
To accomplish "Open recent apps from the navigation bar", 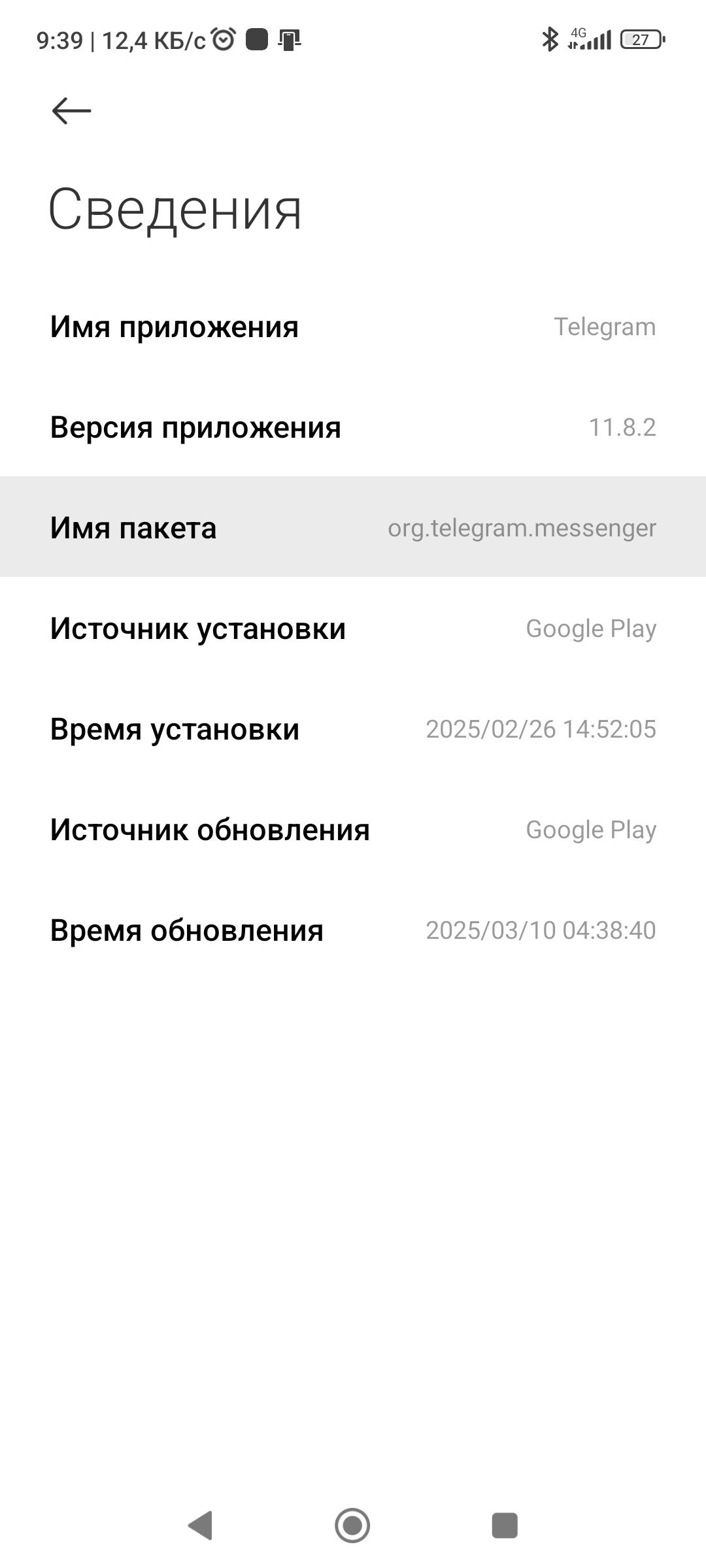I will click(505, 1526).
